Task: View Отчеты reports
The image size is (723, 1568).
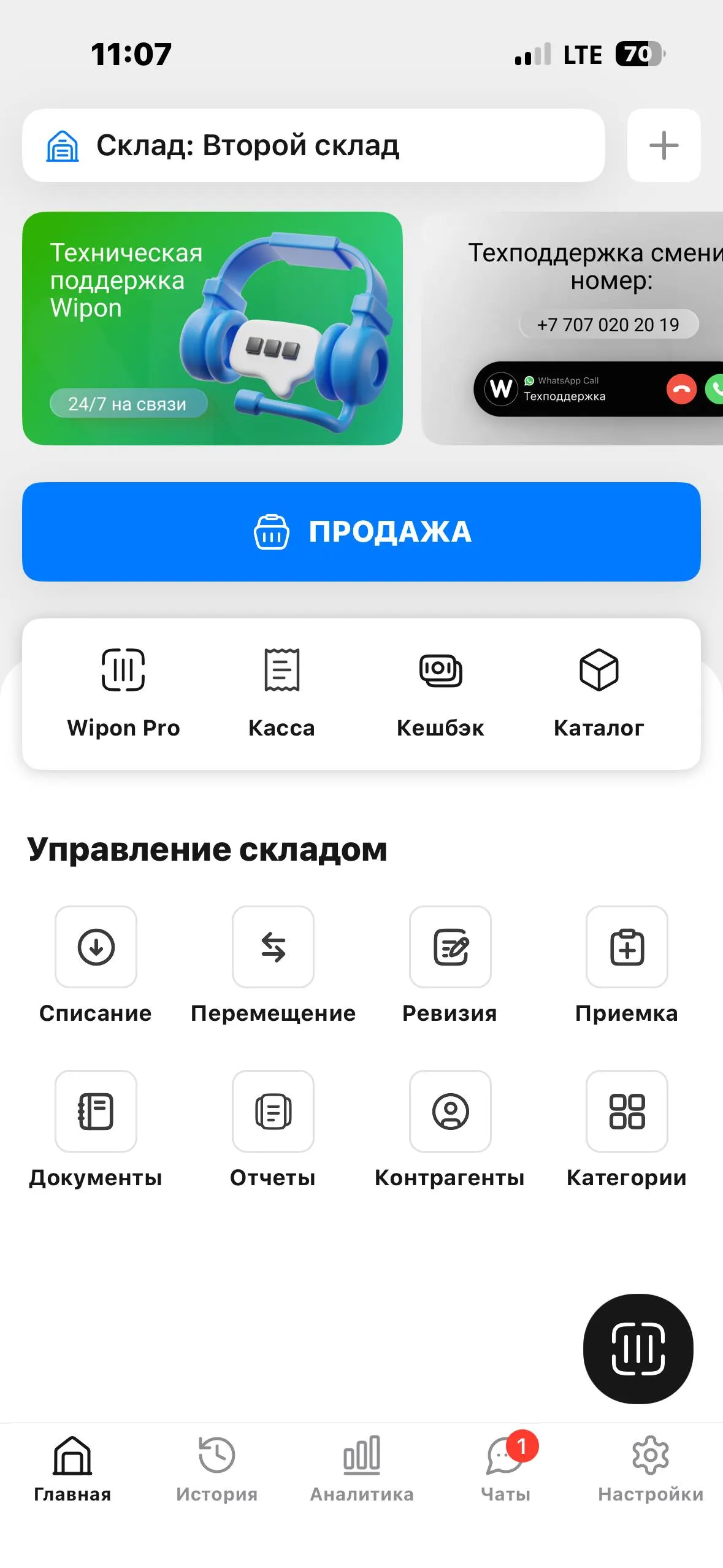Action: click(x=272, y=1112)
